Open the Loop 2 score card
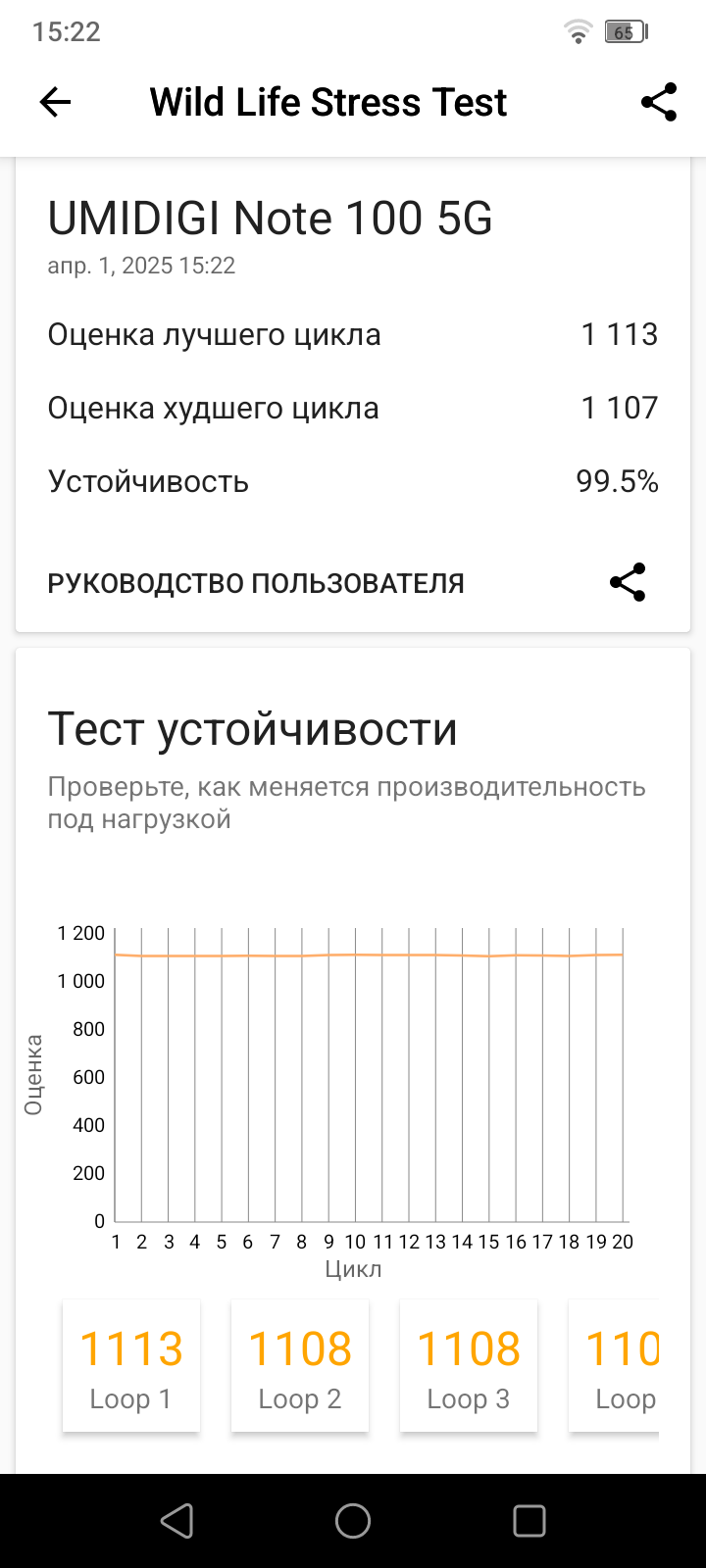Image resolution: width=706 pixels, height=1568 pixels. 300,1365
